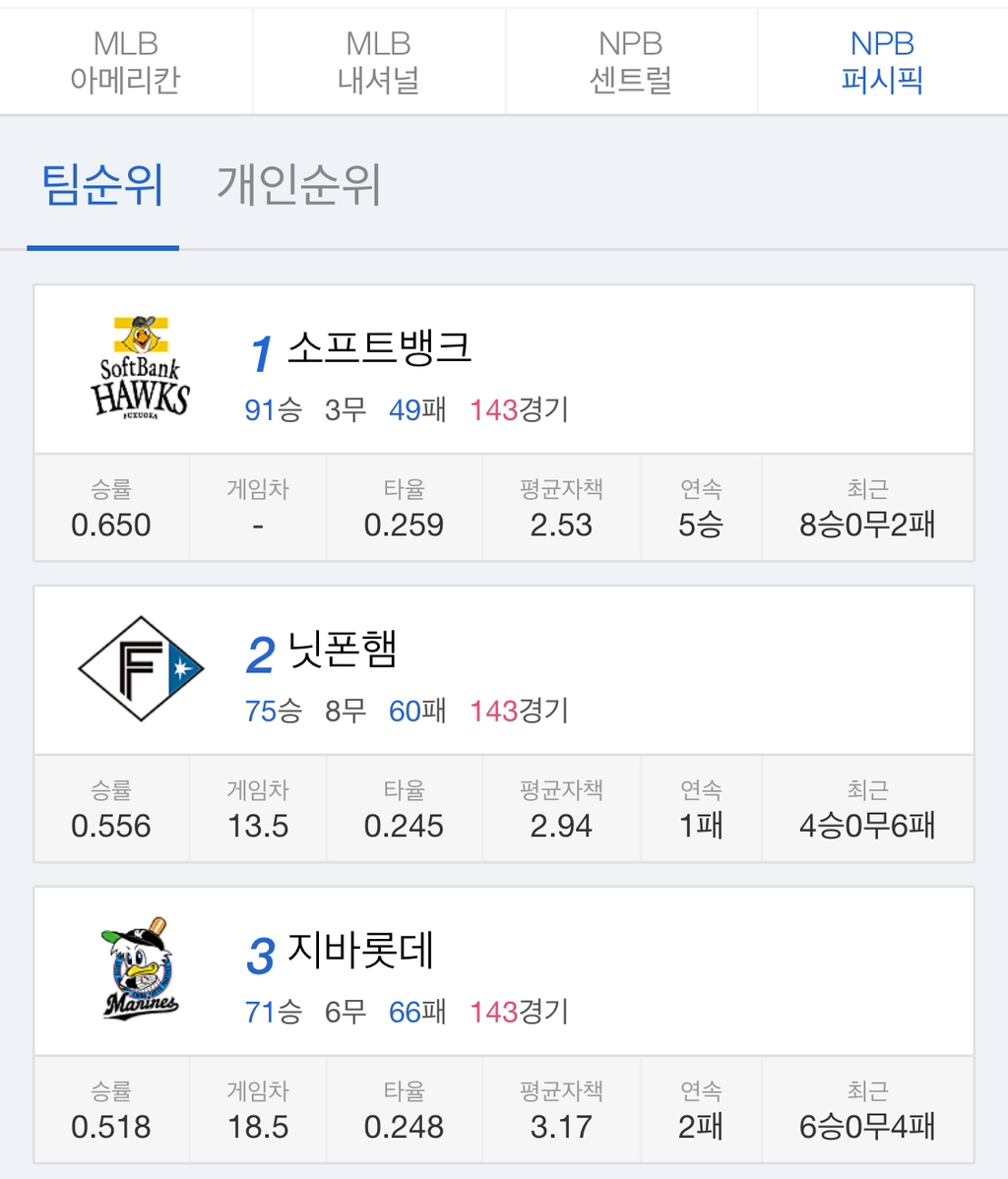This screenshot has width=1008, height=1179.
Task: Switch to the MLB 아메리칸 league tab
Action: point(126,61)
